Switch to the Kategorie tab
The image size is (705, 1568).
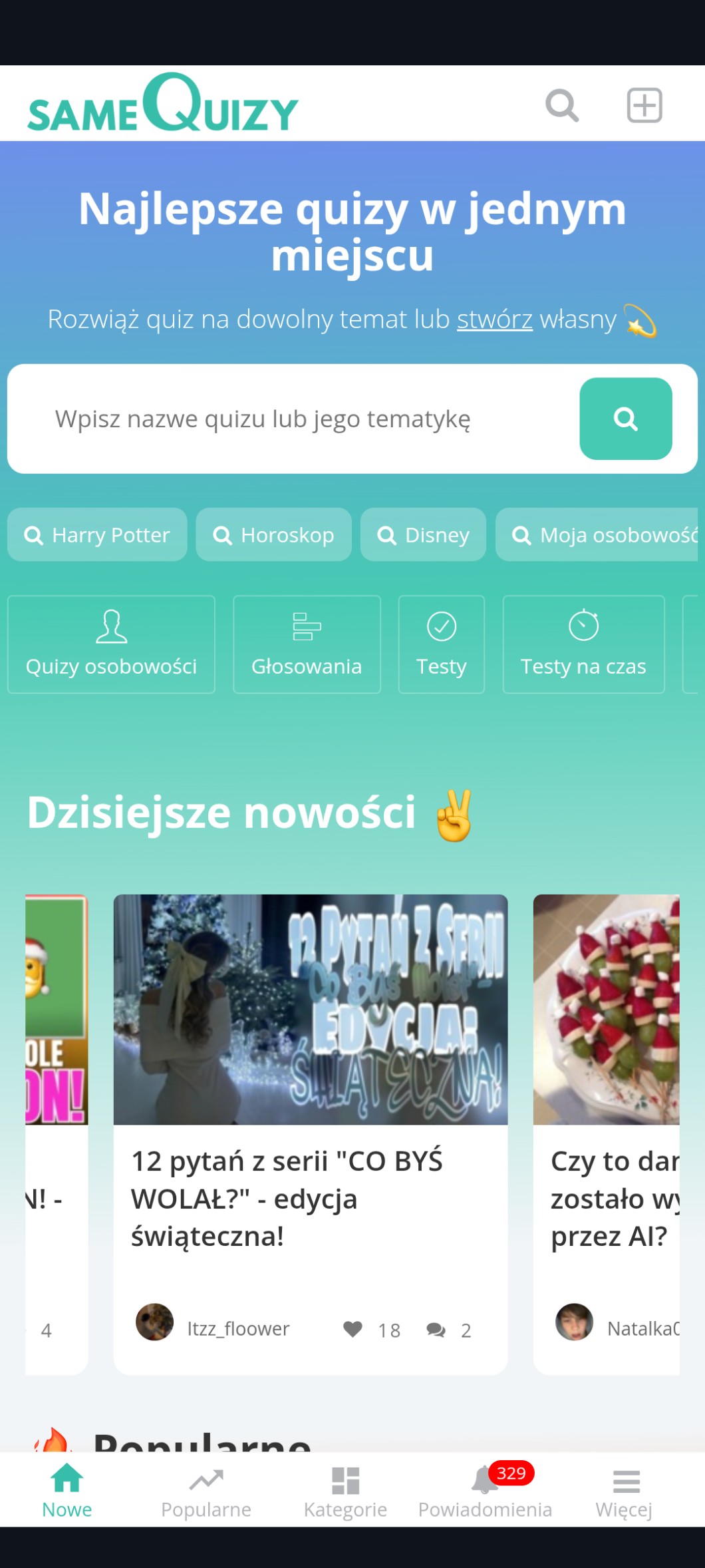point(345,1492)
